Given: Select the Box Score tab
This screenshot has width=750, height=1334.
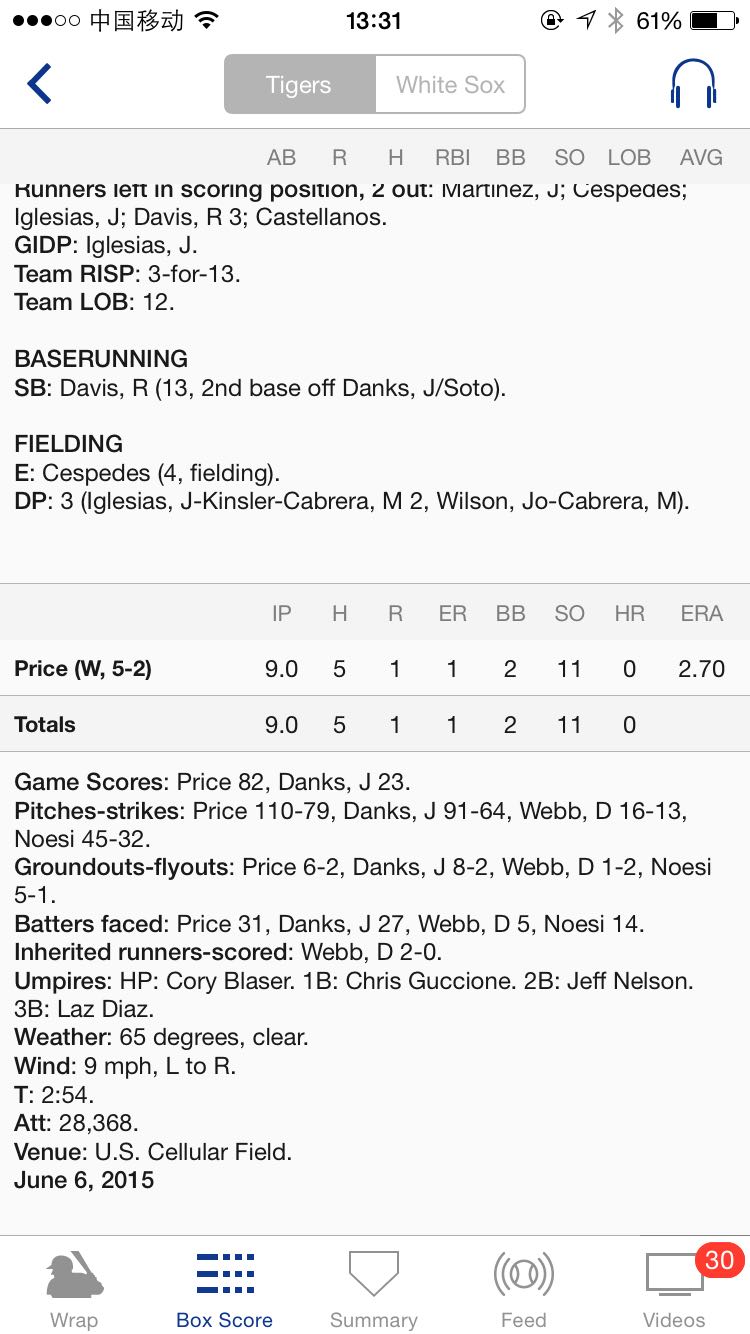Looking at the screenshot, I should (x=224, y=1290).
